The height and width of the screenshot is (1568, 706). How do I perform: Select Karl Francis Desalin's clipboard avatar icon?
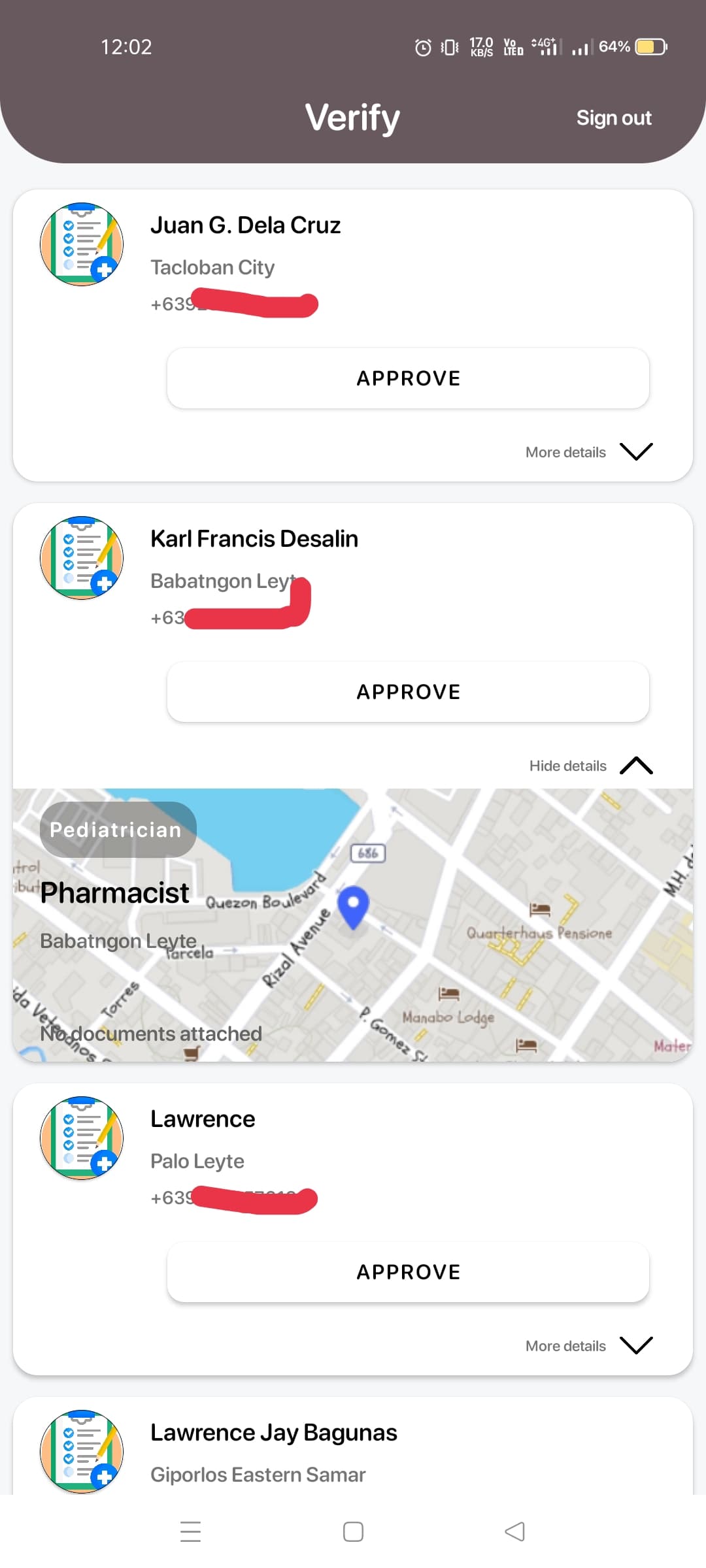click(81, 557)
